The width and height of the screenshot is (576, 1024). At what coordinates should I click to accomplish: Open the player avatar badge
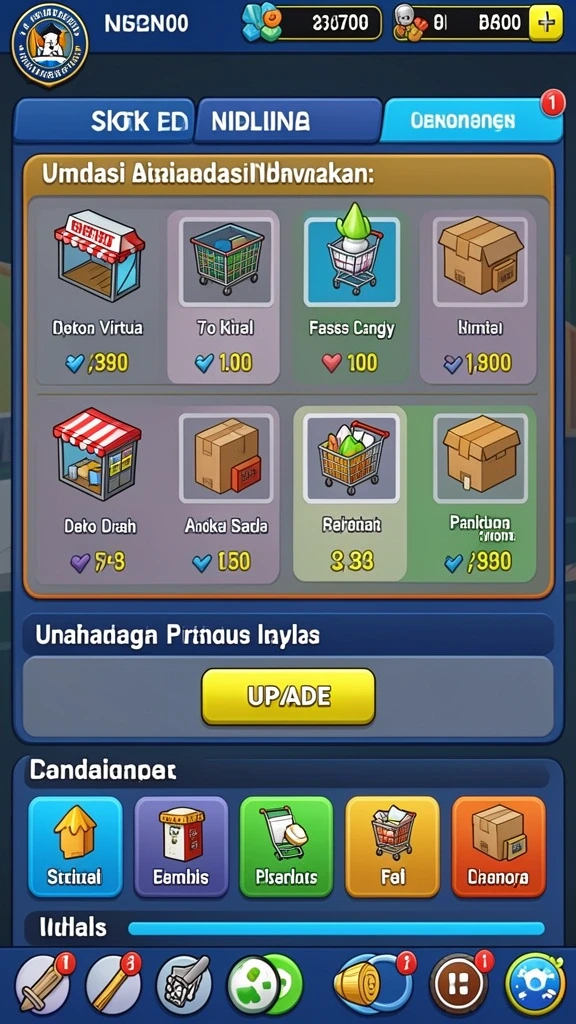pos(50,44)
